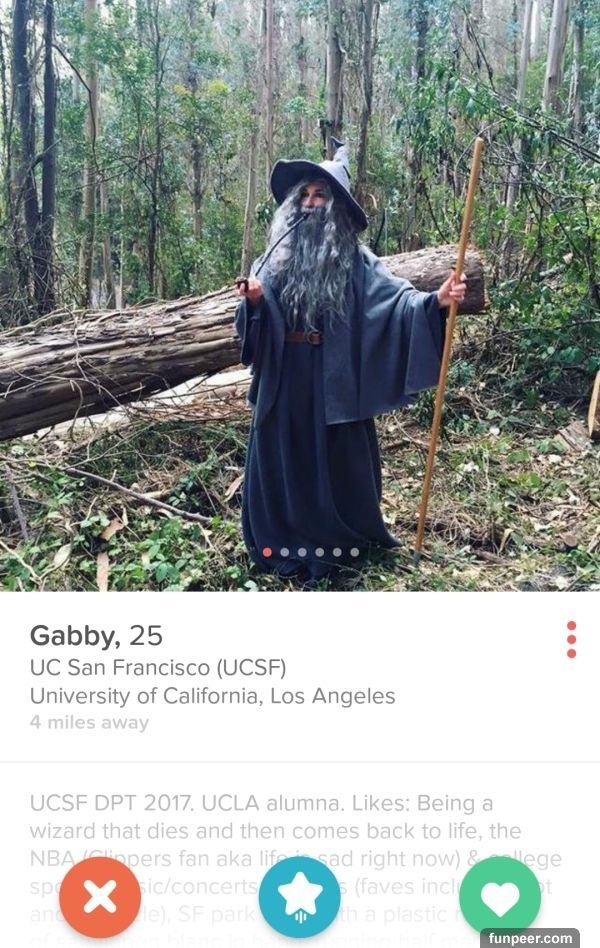Screen dimensions: 600x948
Task: Open the three-dot options menu
Action: coord(571,639)
